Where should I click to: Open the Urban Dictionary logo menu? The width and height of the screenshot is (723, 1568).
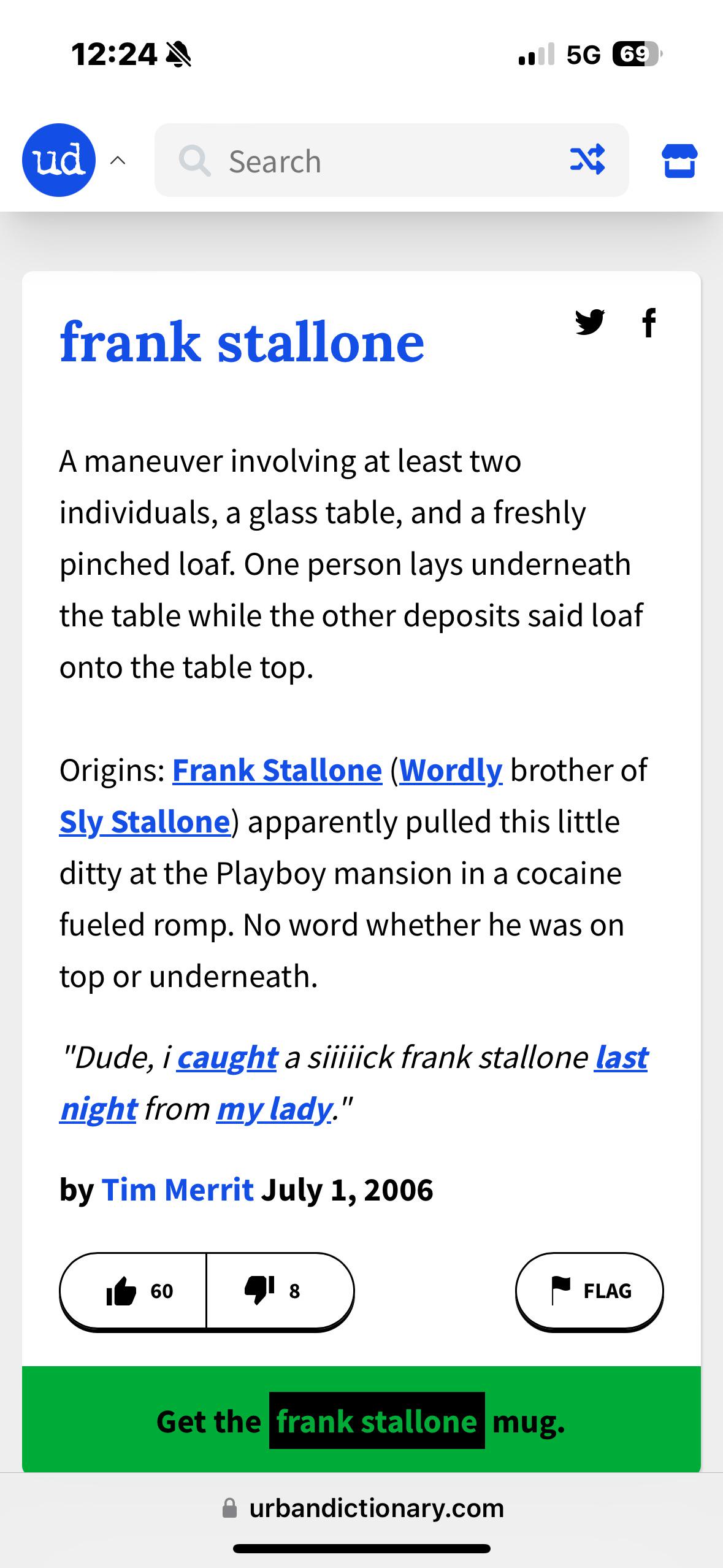pyautogui.click(x=59, y=160)
